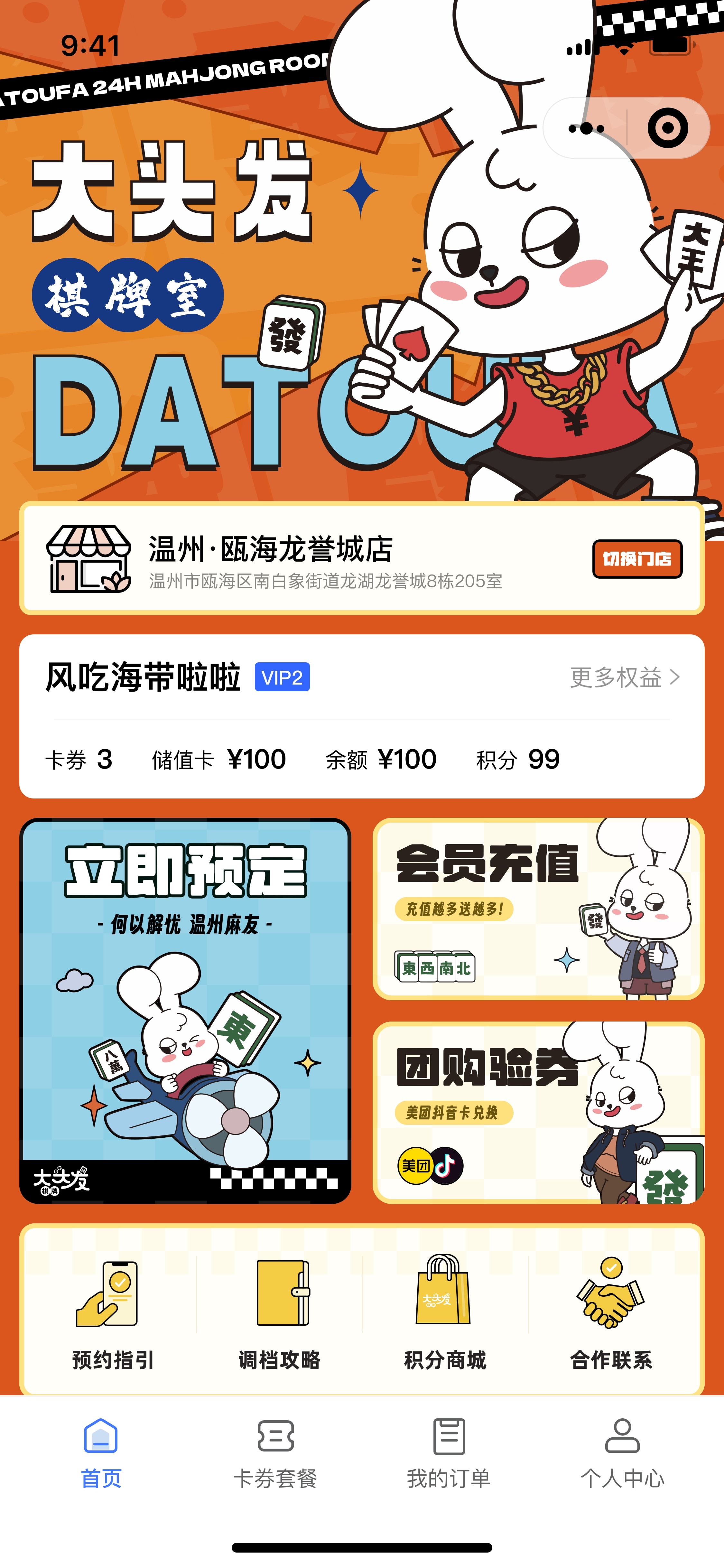
Task: Open 积分商城 points mall
Action: (445, 1312)
